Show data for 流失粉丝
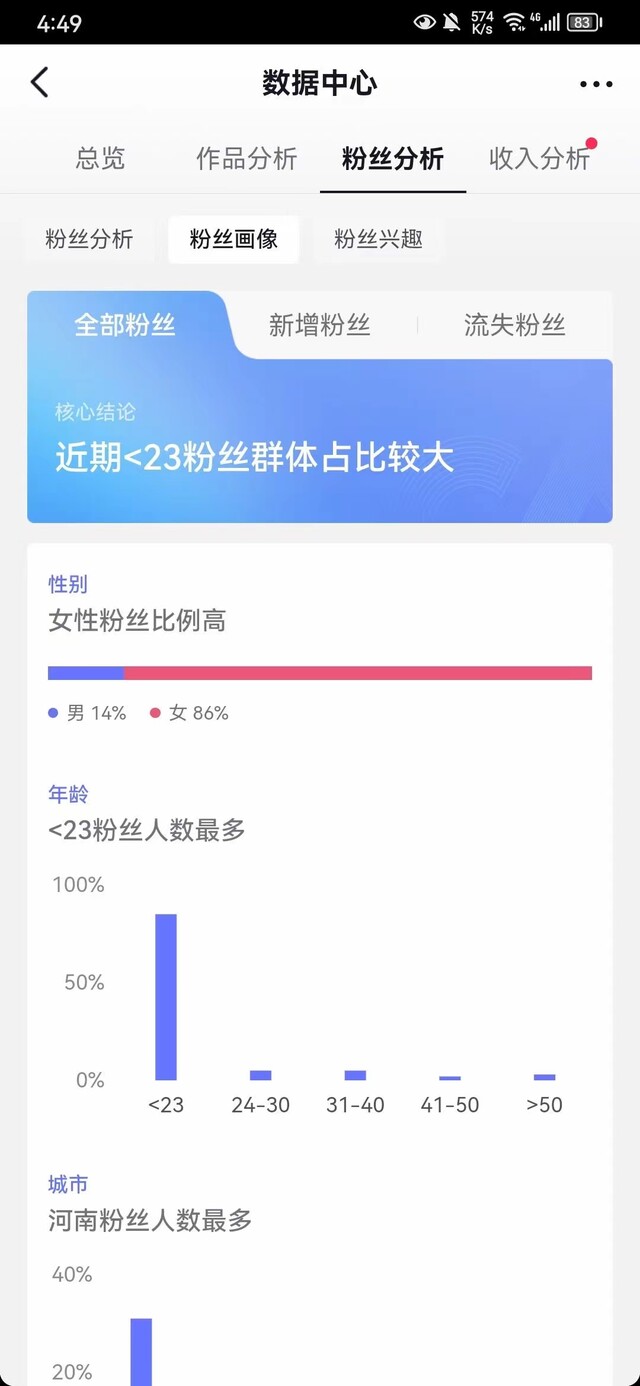Image resolution: width=640 pixels, height=1386 pixels. click(x=515, y=325)
